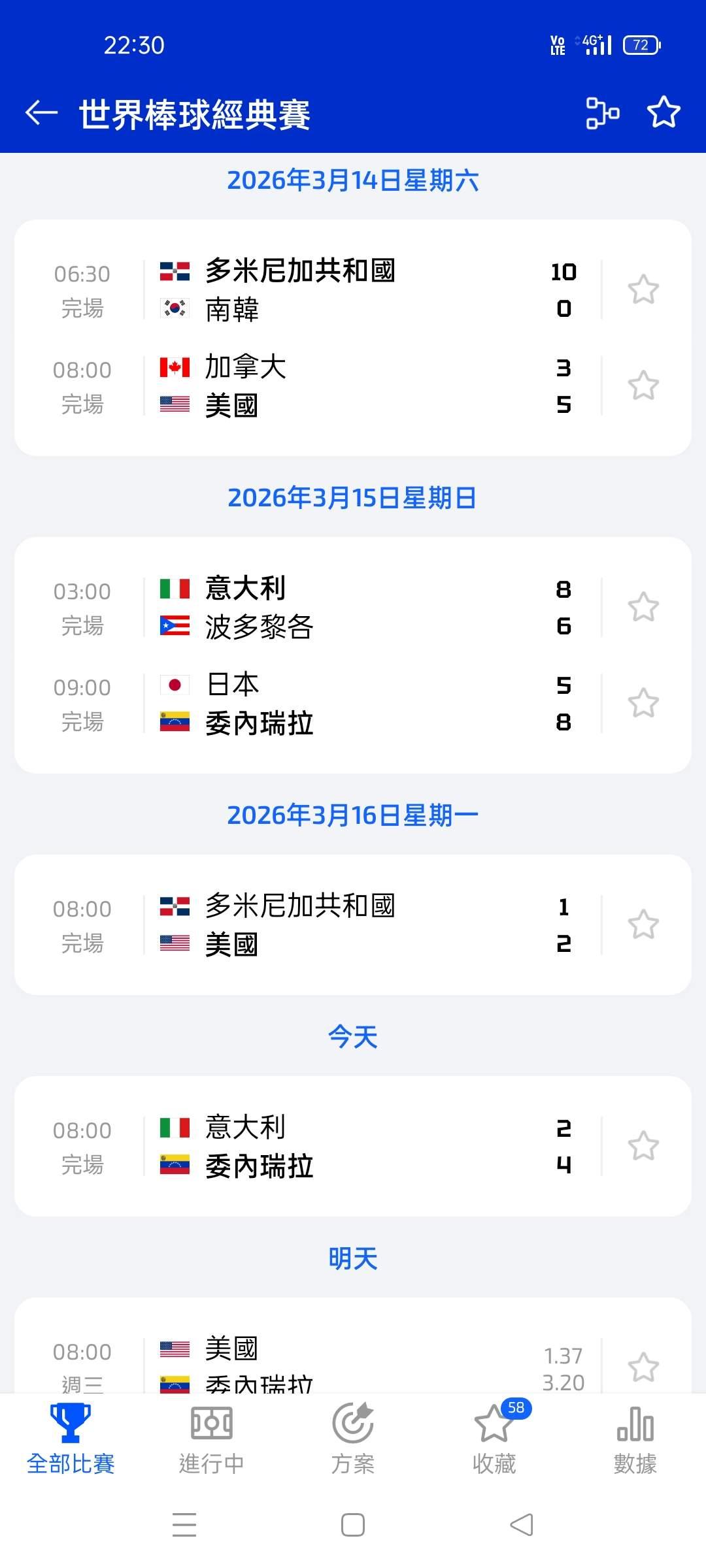Viewport: 706px width, 1568px height.
Task: Favorite the 世界棒球經典賽 league
Action: (664, 112)
